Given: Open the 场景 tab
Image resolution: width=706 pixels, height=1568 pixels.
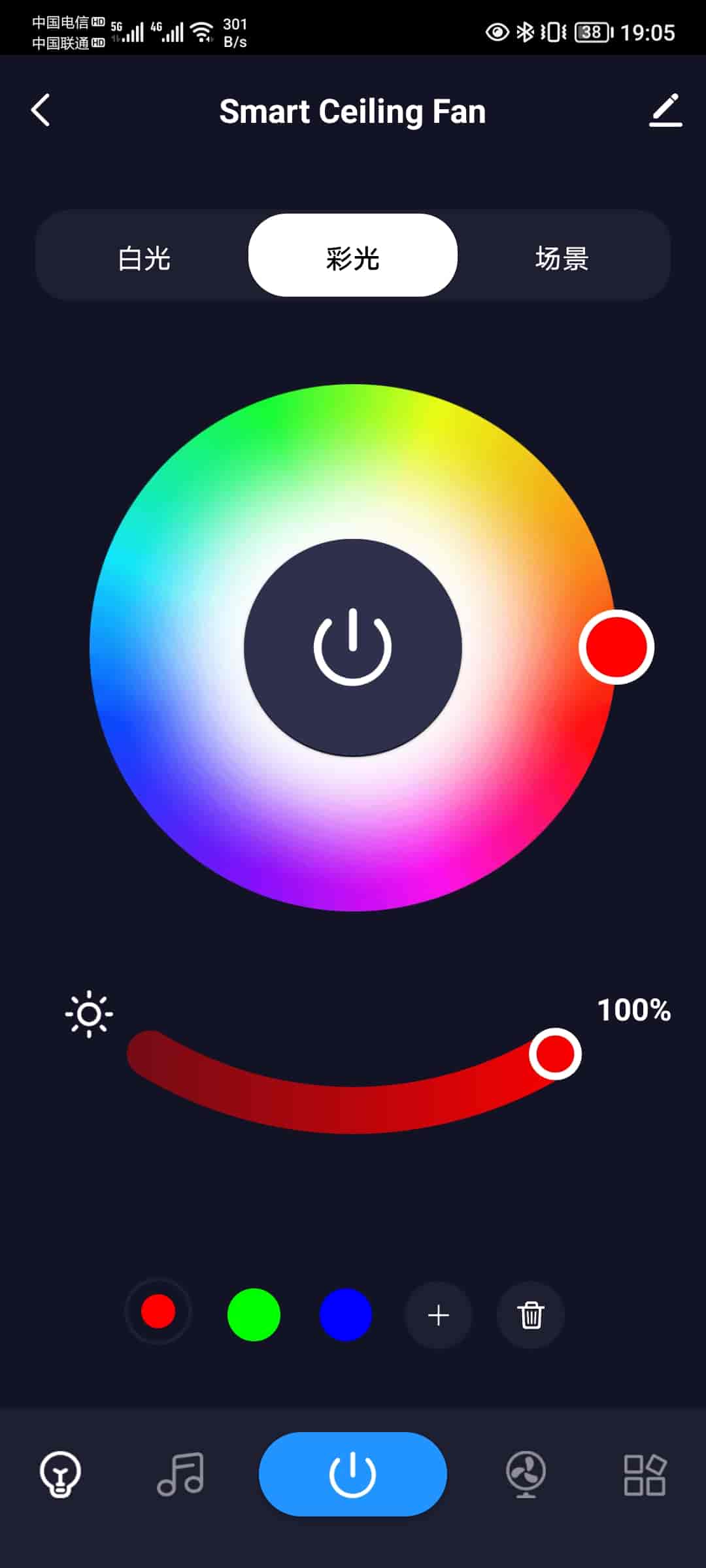Looking at the screenshot, I should coord(562,257).
